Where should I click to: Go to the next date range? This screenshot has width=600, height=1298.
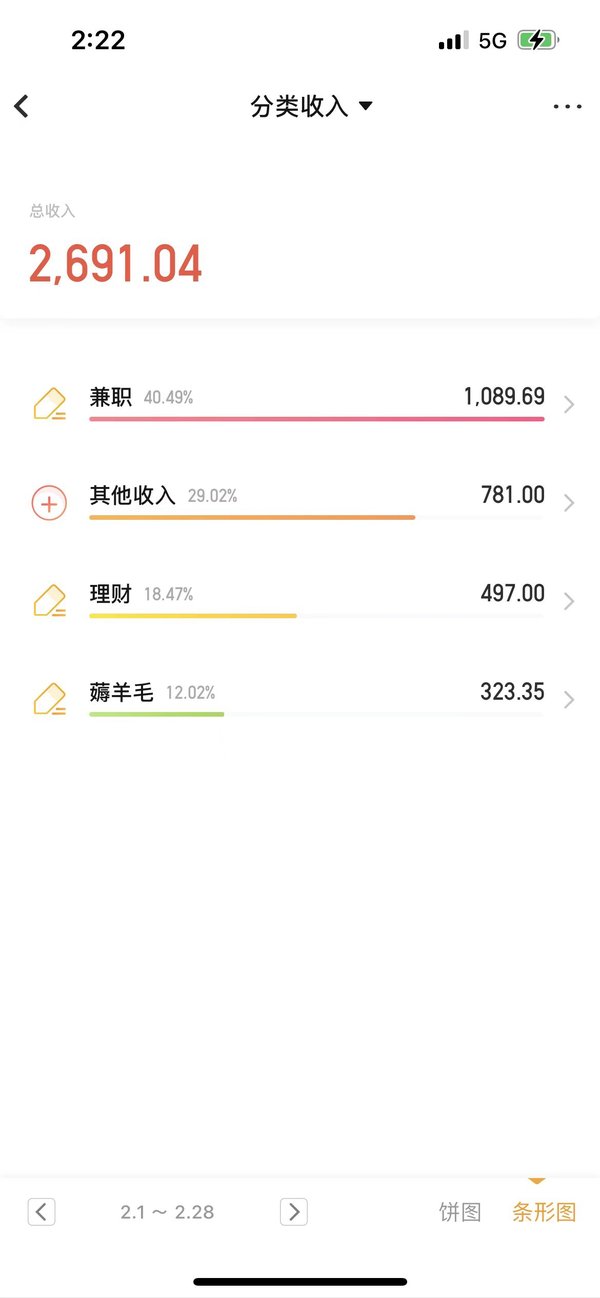coord(293,1212)
